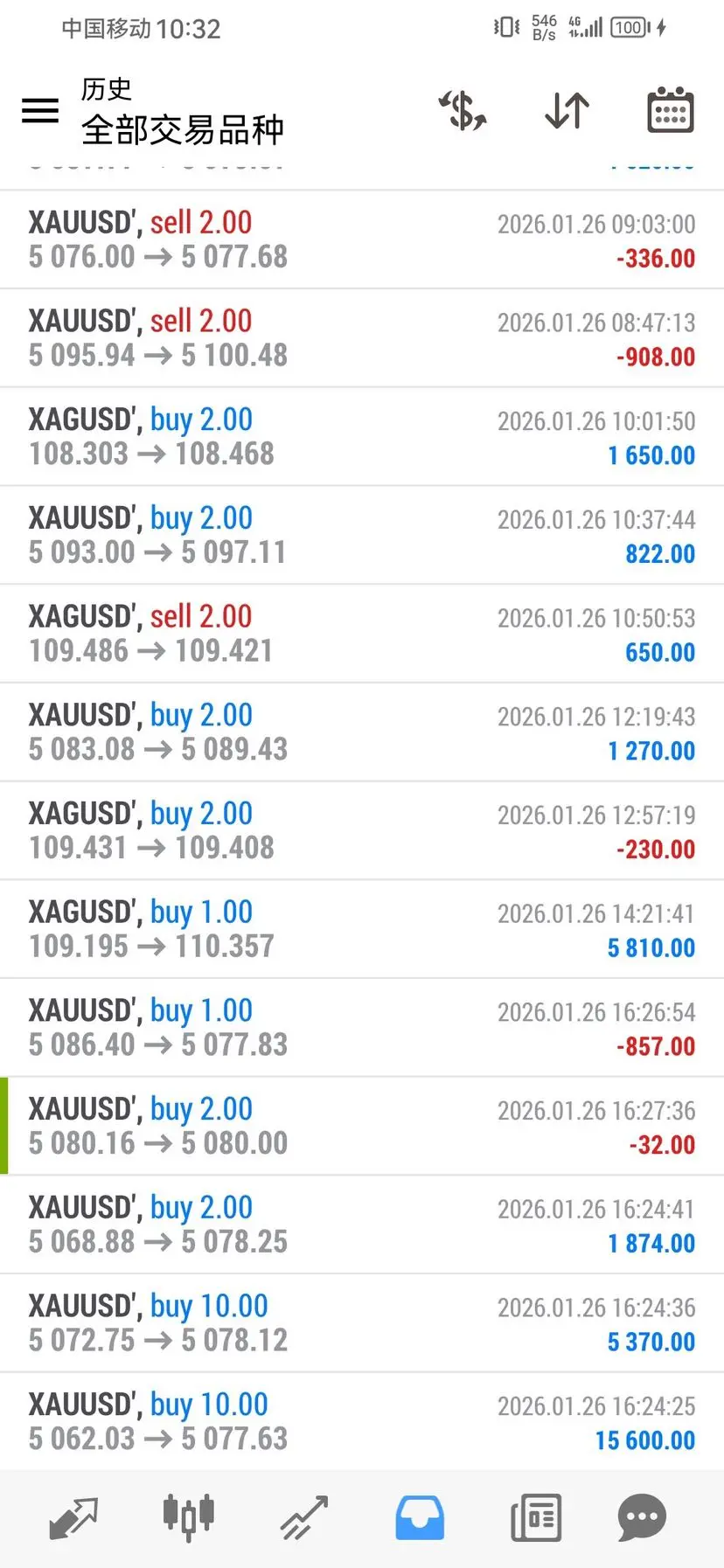724x1568 pixels.
Task: Select XAGUSD buy 1.00 with 5 810.00 profit
Action: click(362, 929)
